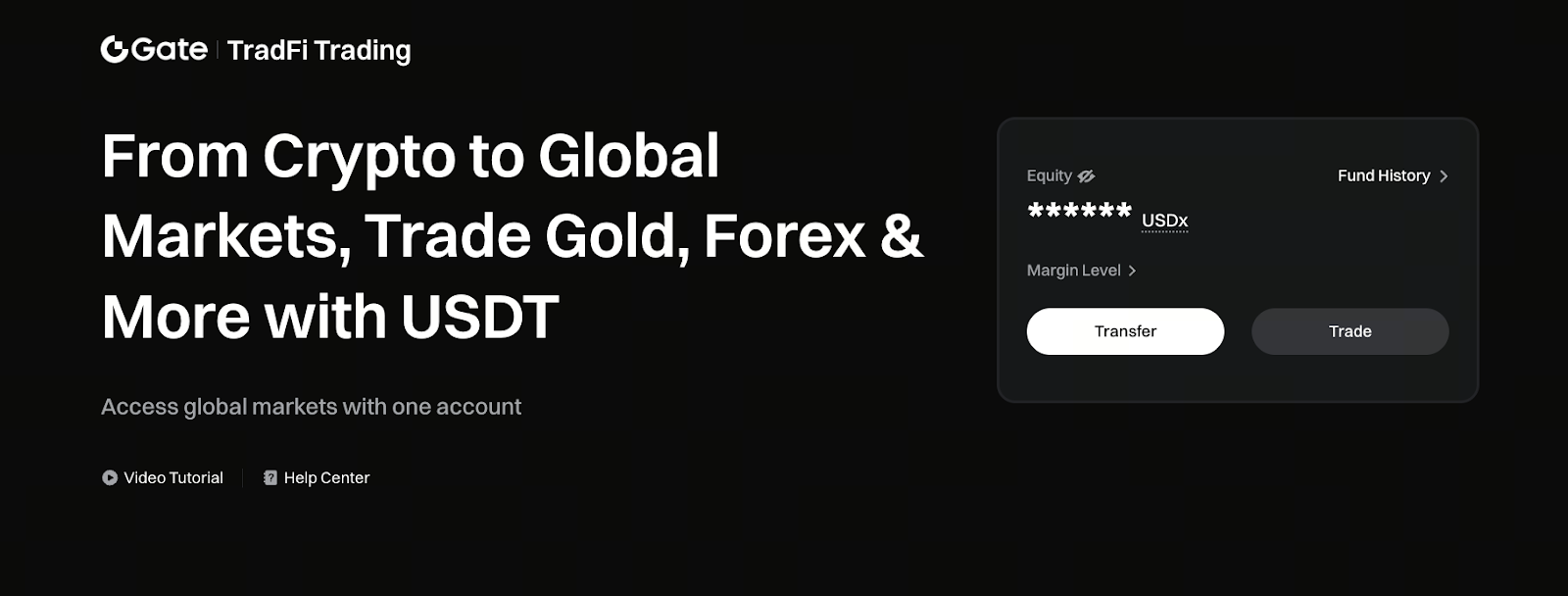Image resolution: width=1568 pixels, height=596 pixels.
Task: Open Margin Level details
Action: 1081,271
